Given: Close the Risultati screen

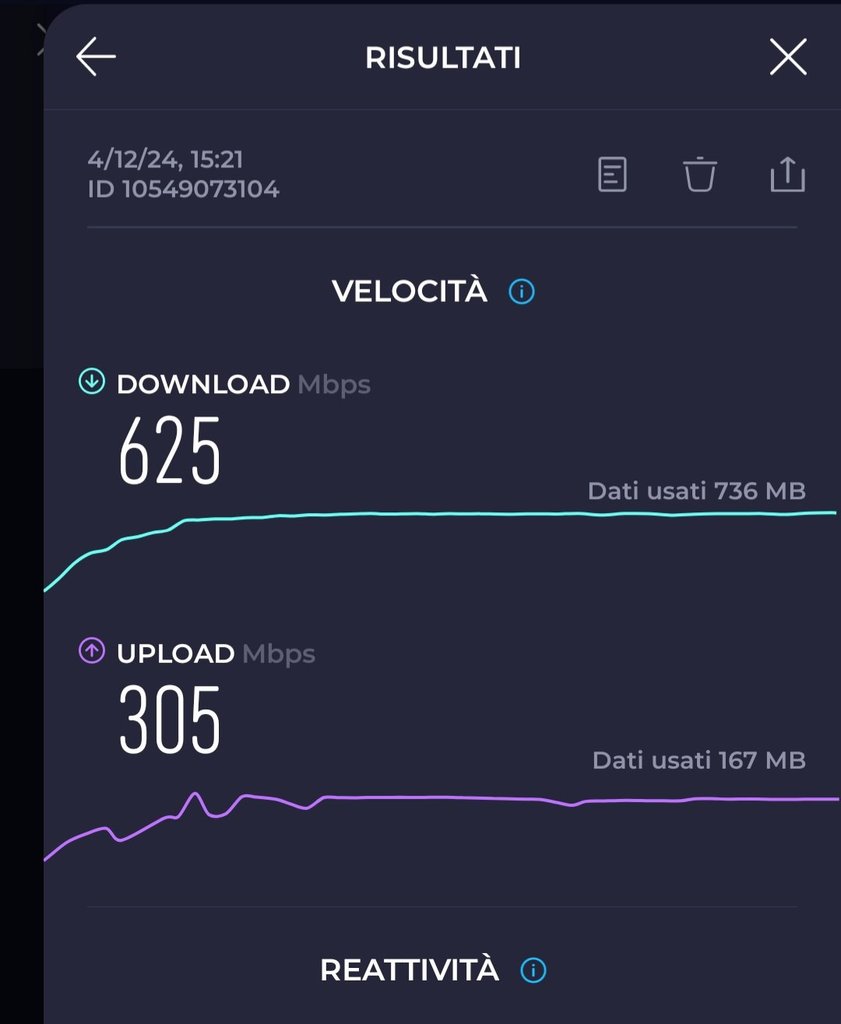Looking at the screenshot, I should (788, 58).
